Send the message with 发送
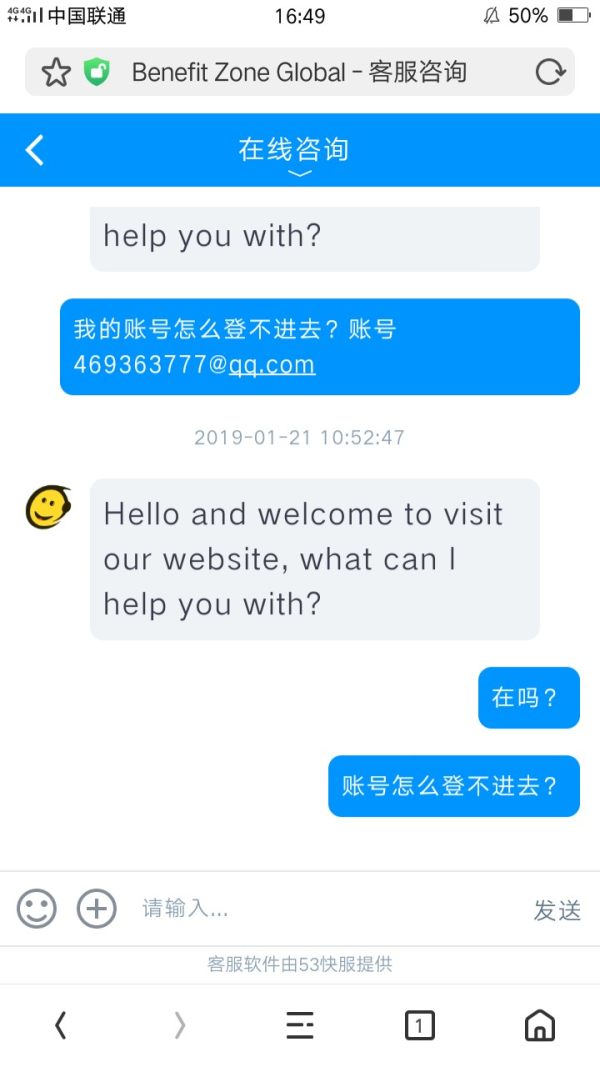 click(x=557, y=910)
